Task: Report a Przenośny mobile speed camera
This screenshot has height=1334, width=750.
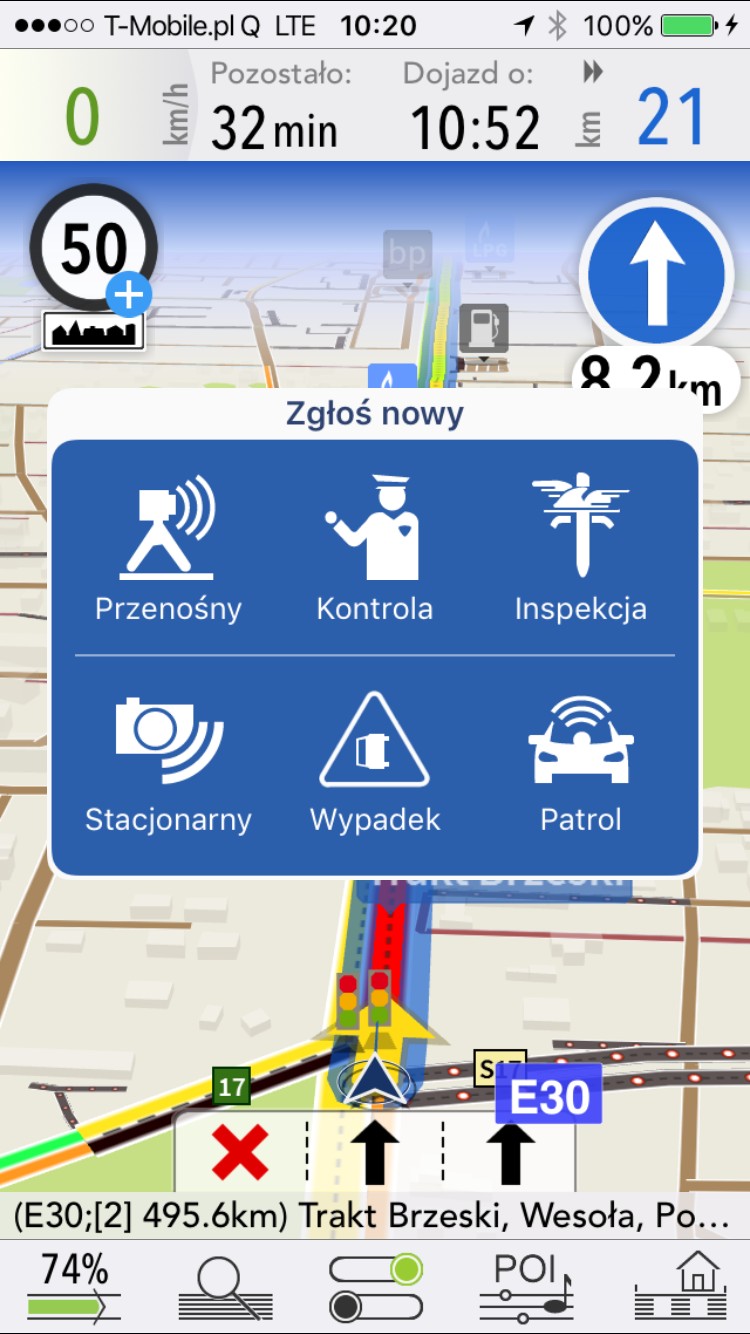Action: [168, 550]
